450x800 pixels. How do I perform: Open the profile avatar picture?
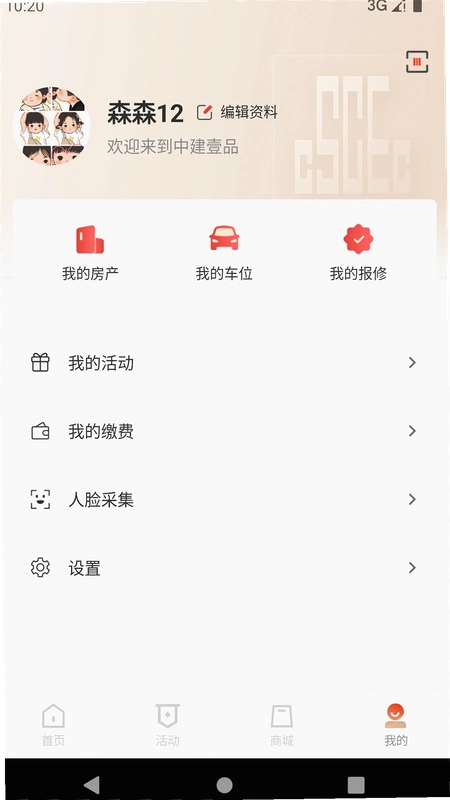pyautogui.click(x=52, y=126)
